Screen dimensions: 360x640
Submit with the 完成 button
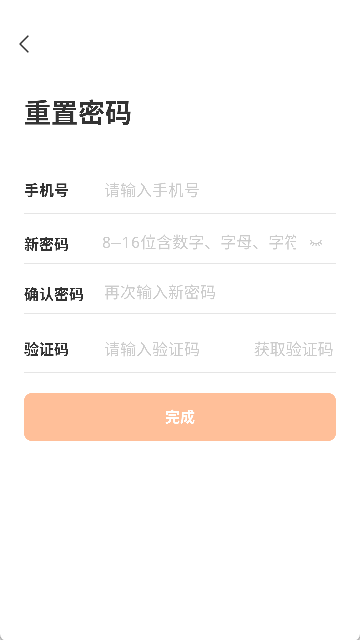coord(180,417)
